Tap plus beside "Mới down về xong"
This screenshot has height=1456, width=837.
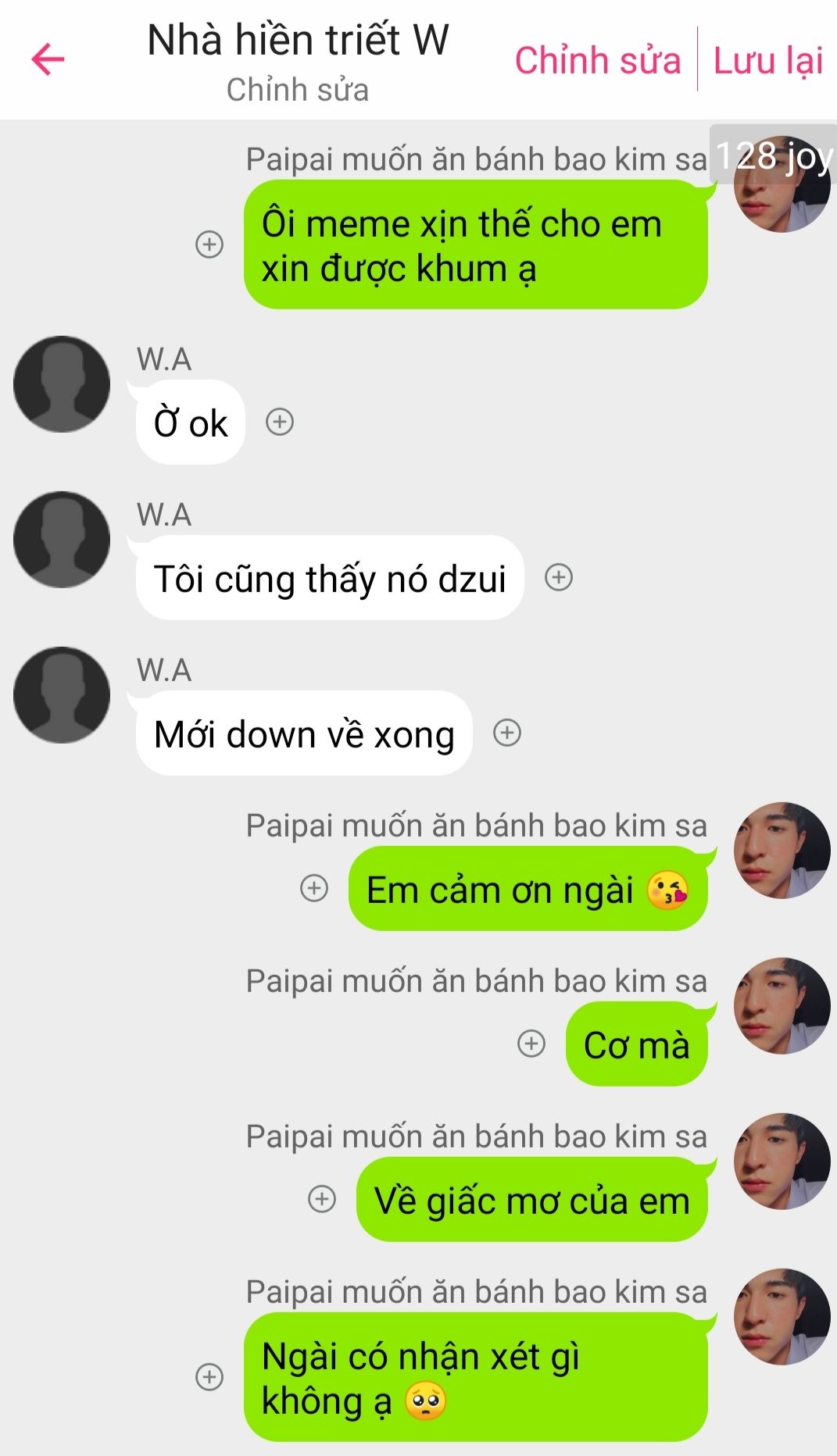pyautogui.click(x=507, y=733)
